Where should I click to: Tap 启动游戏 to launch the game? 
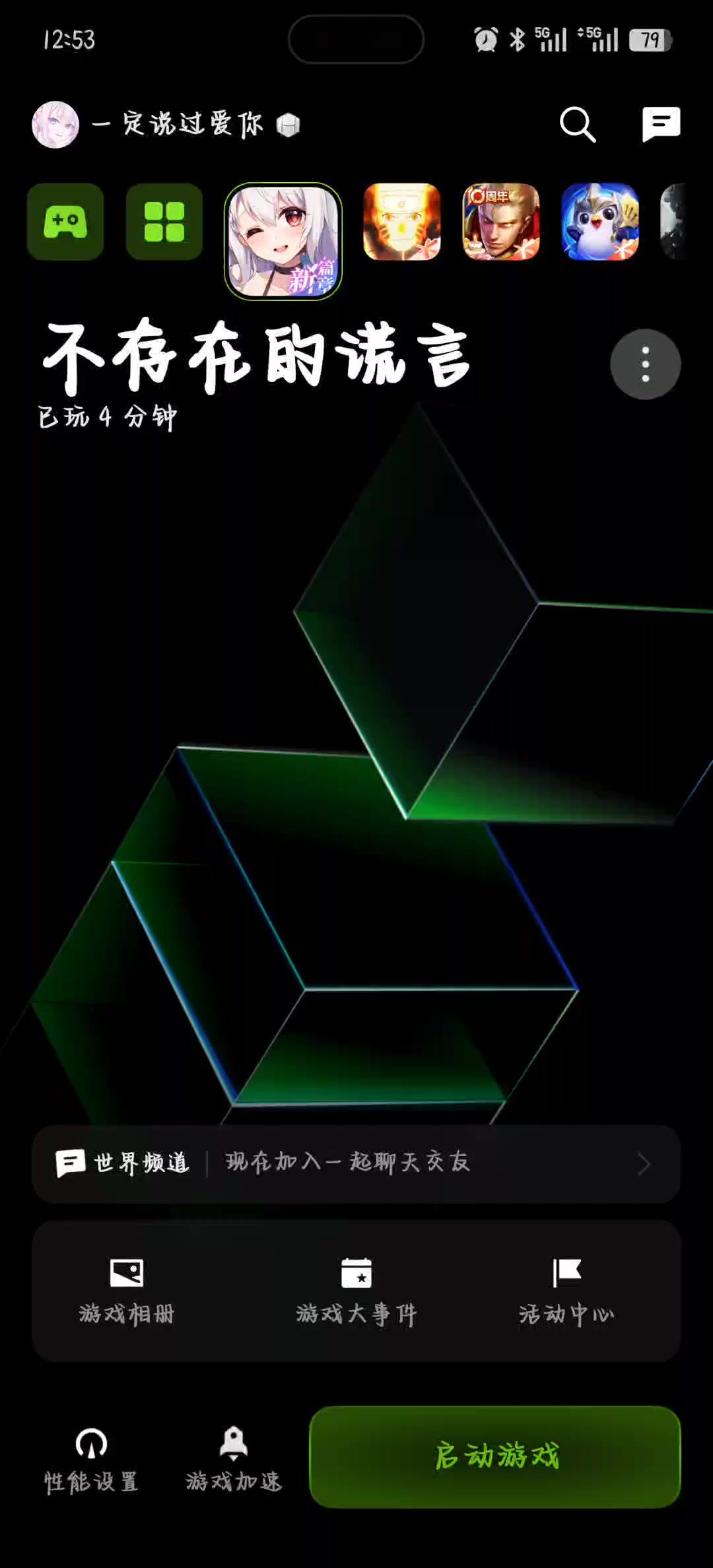tap(495, 1456)
